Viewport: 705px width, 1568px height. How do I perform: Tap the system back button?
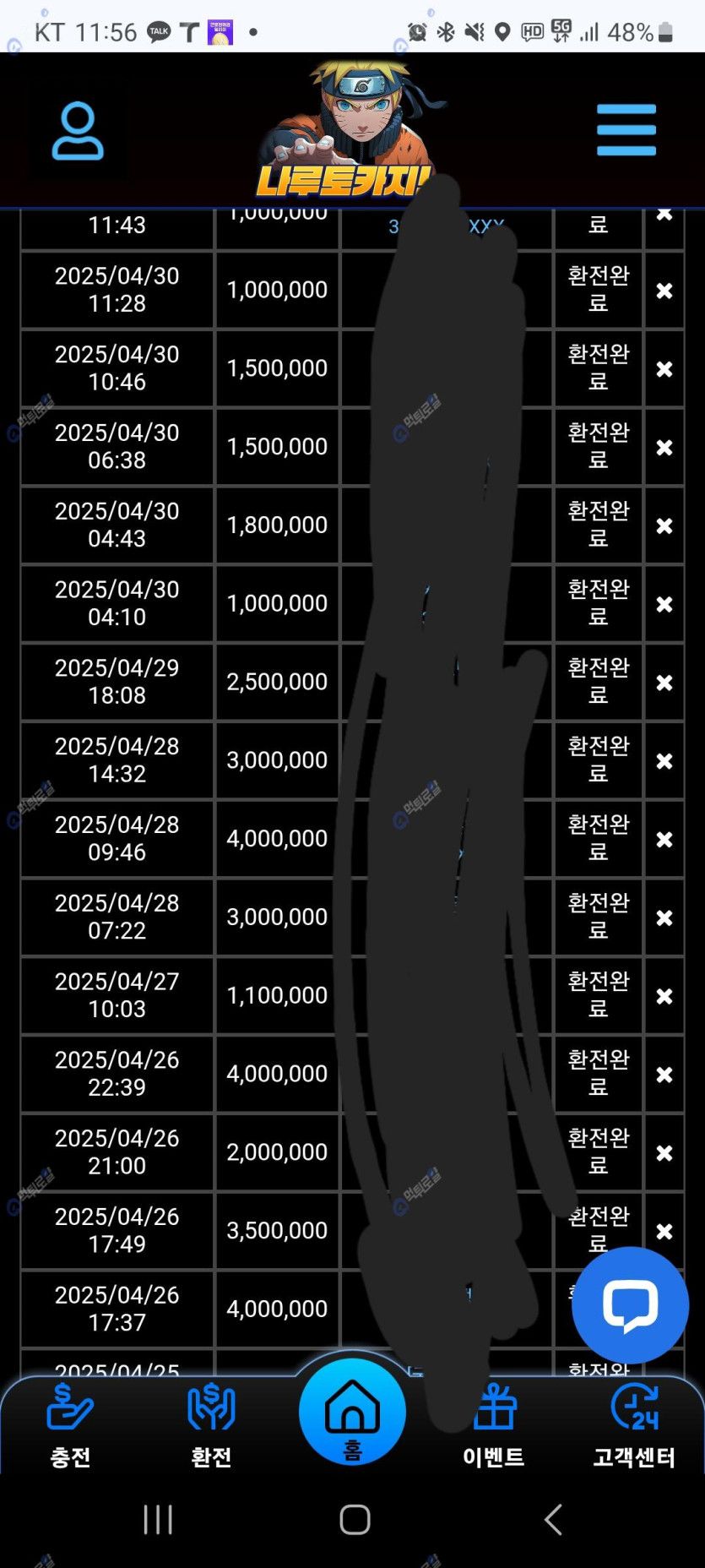pyautogui.click(x=553, y=1519)
